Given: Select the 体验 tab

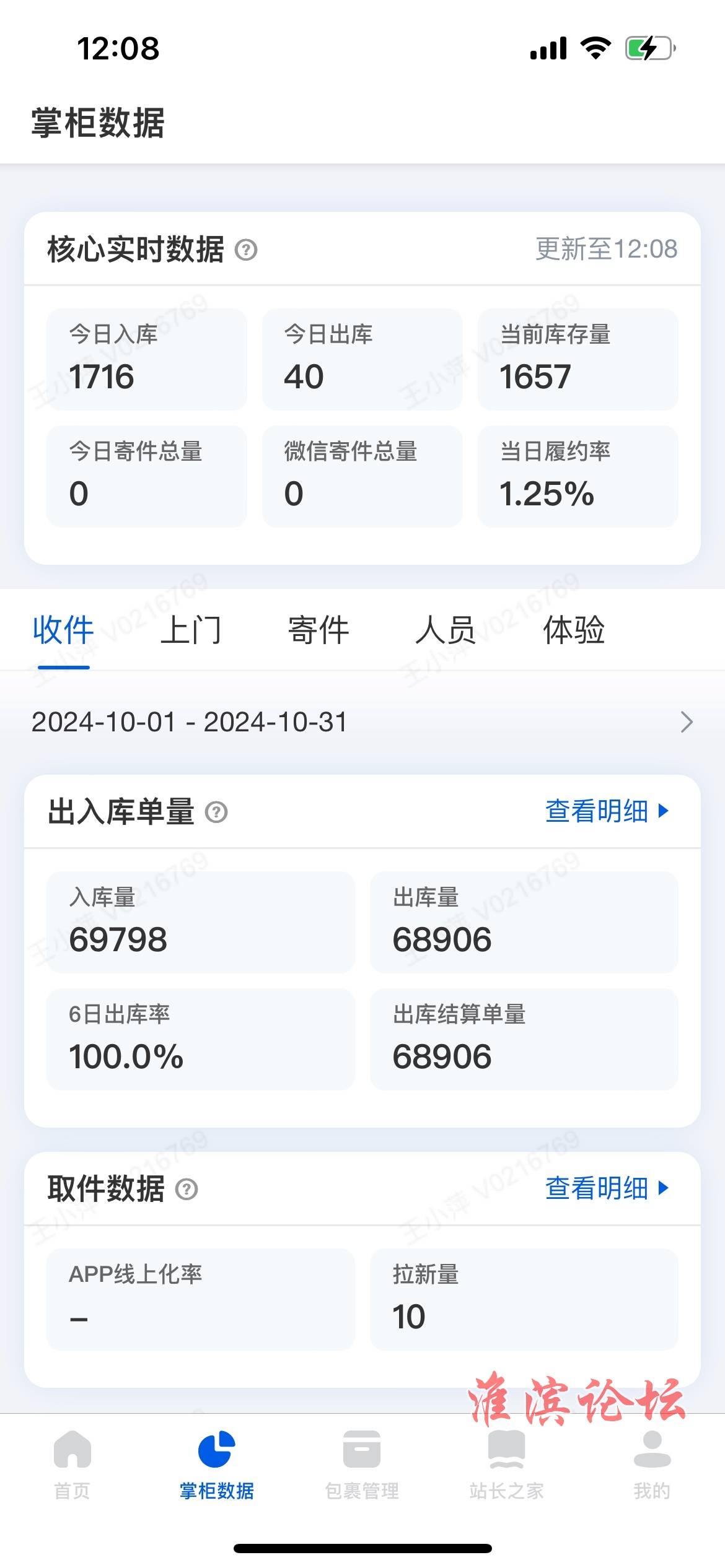Looking at the screenshot, I should [574, 630].
